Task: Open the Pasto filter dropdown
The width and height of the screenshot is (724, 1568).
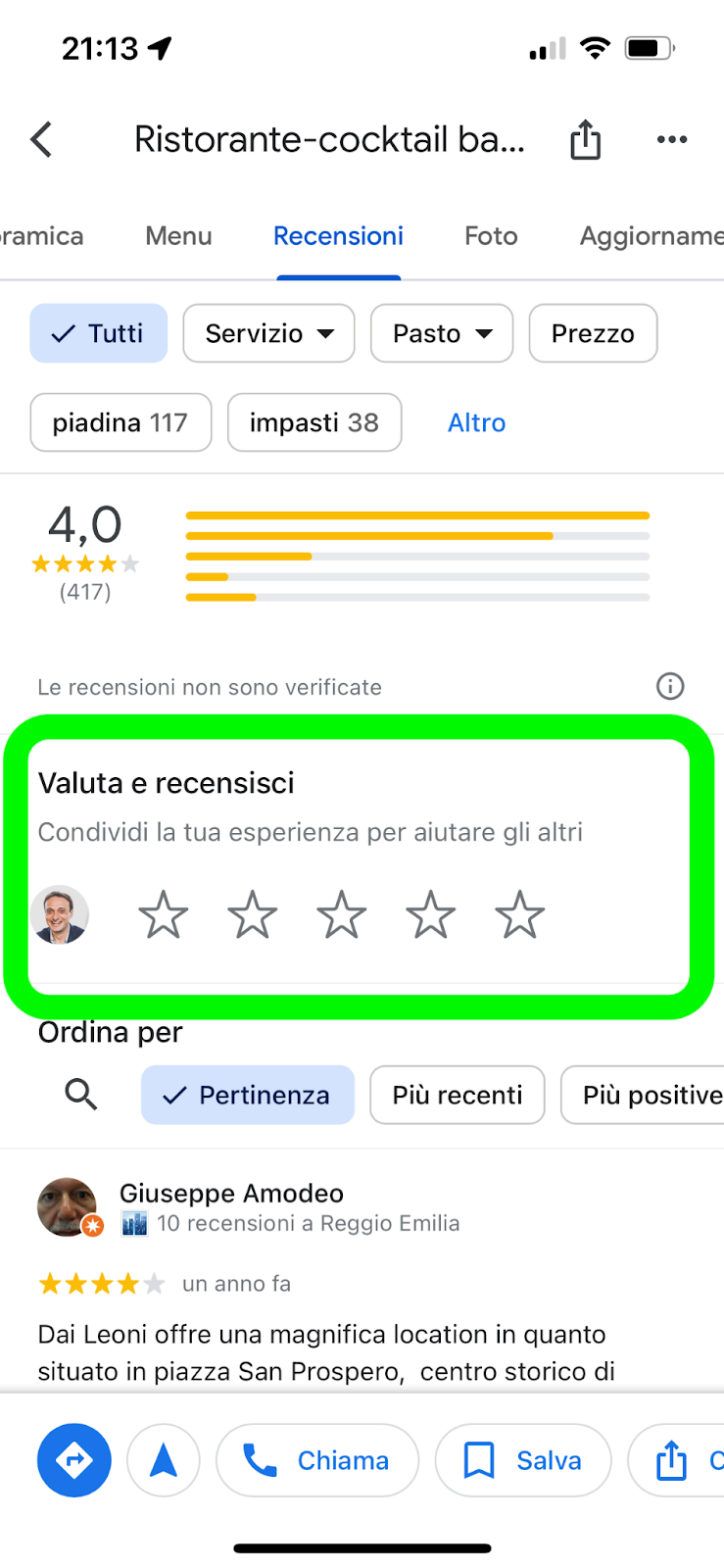Action: (x=442, y=333)
